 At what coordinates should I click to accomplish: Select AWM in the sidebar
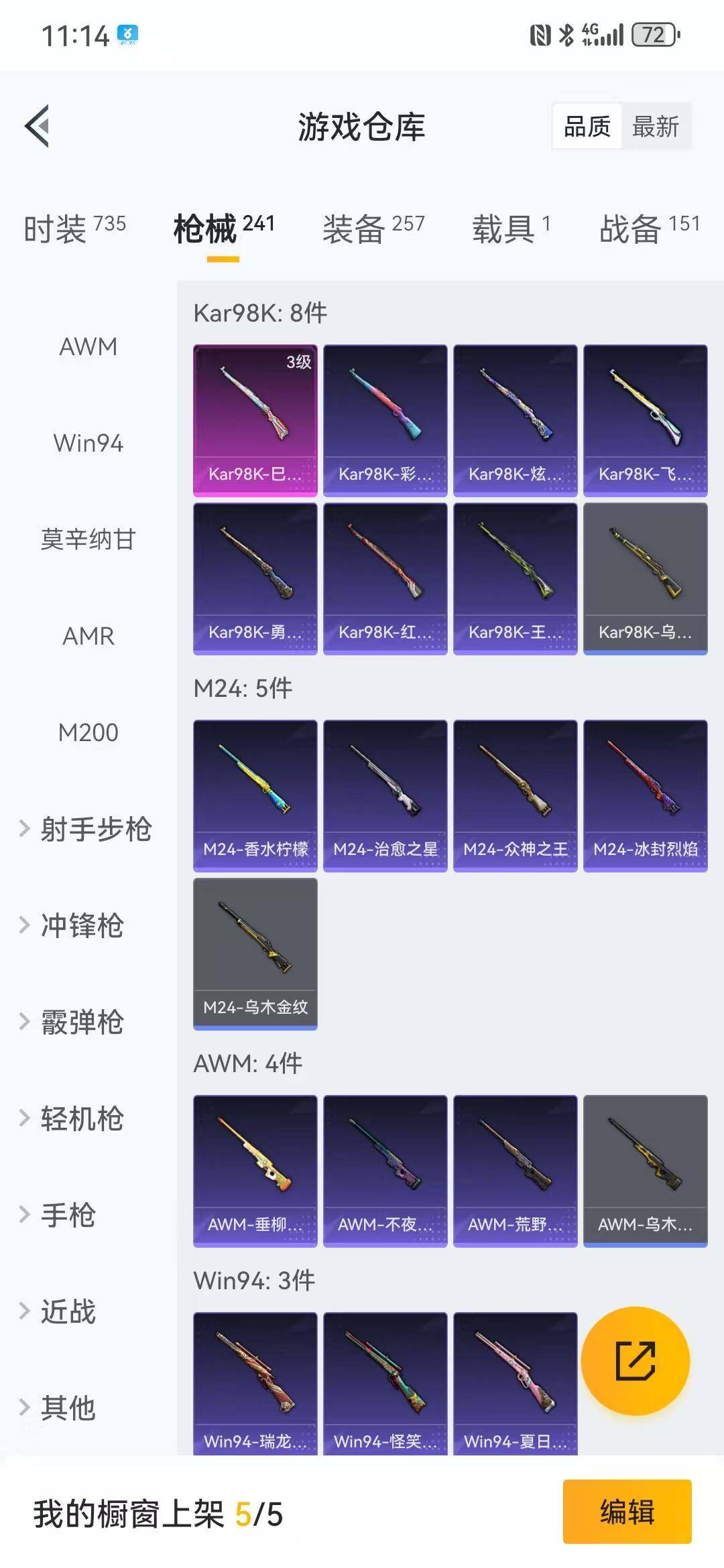88,346
